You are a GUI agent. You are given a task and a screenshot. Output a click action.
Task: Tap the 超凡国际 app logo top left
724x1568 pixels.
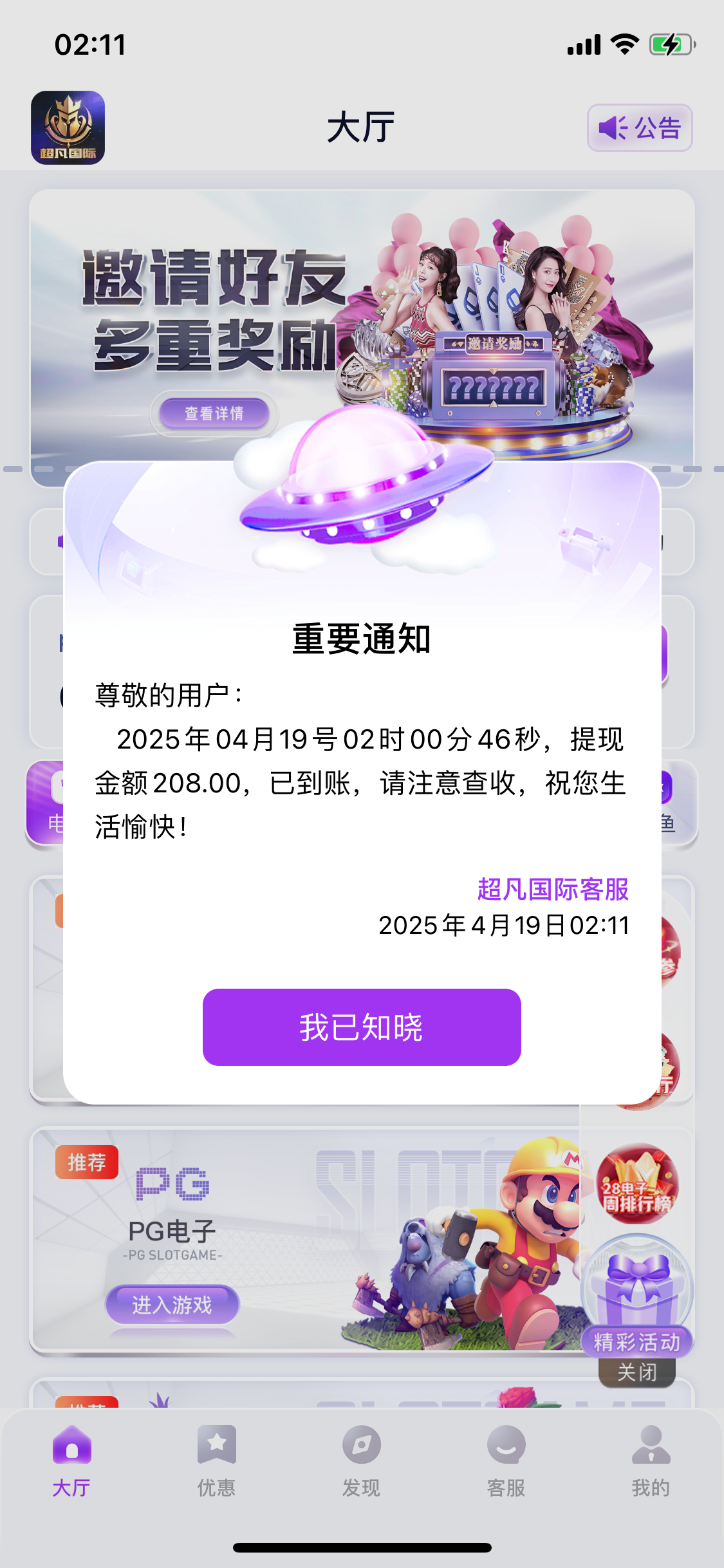68,126
